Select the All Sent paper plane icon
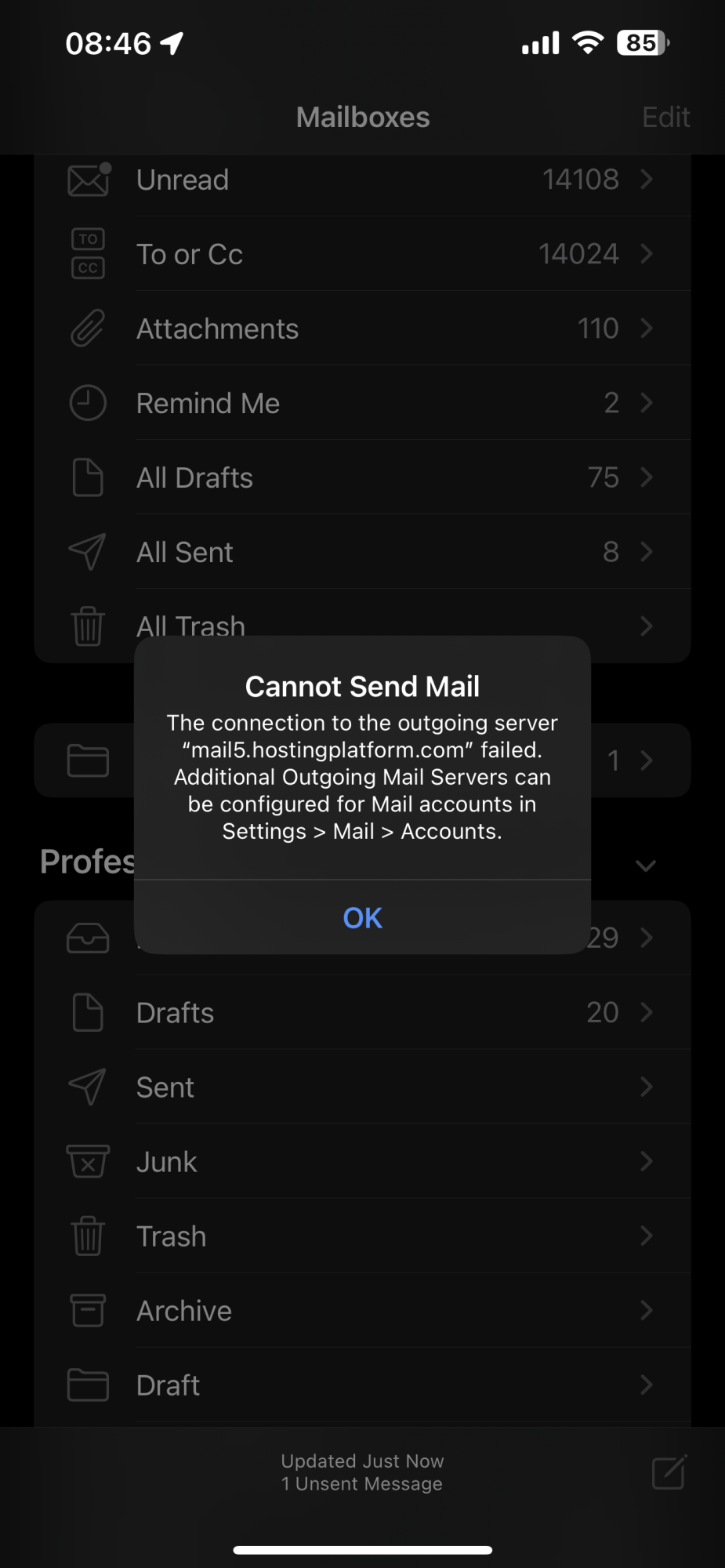Screen dimensions: 725x1568 tap(87, 551)
